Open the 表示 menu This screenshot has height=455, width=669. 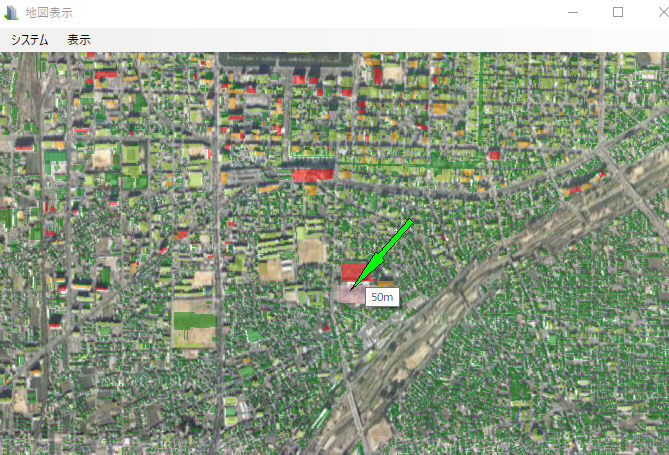79,40
